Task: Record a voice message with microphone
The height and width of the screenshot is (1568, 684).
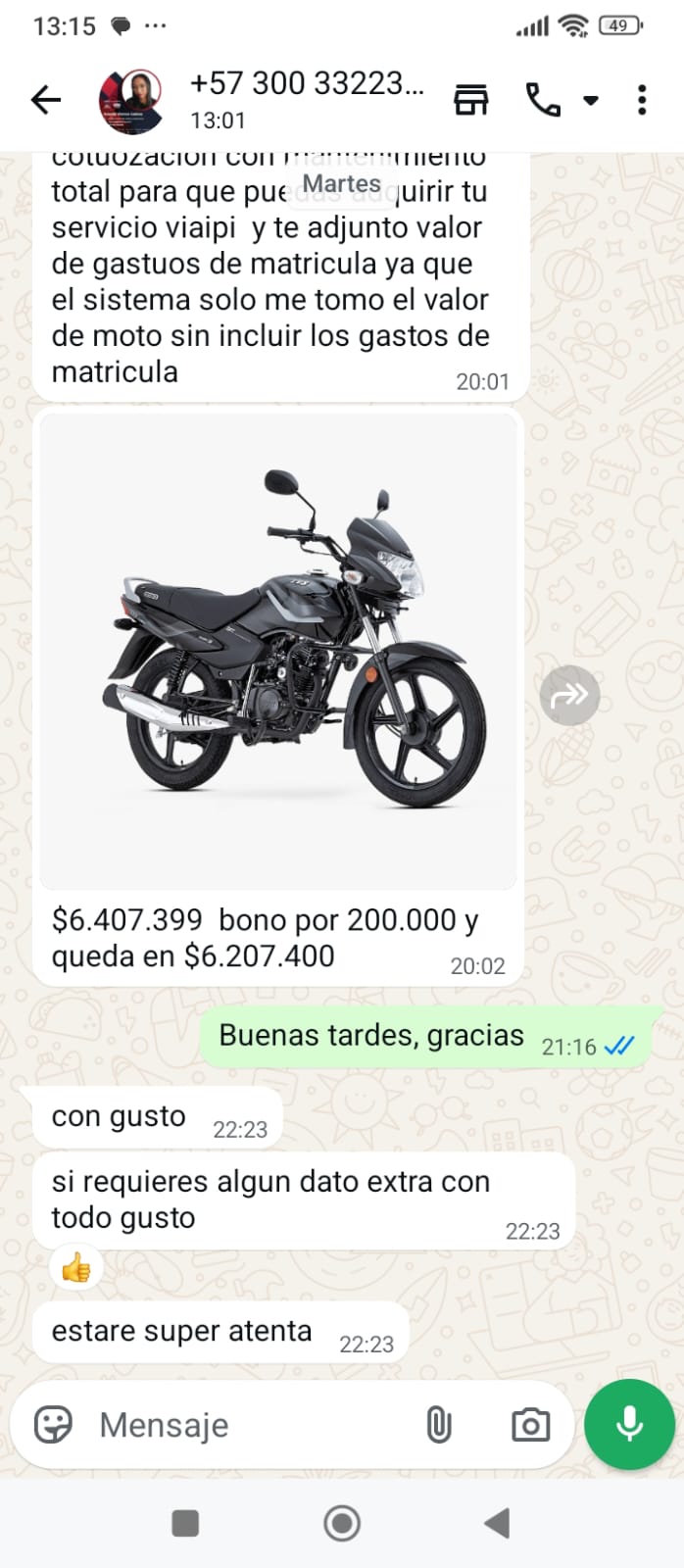Action: tap(629, 1424)
